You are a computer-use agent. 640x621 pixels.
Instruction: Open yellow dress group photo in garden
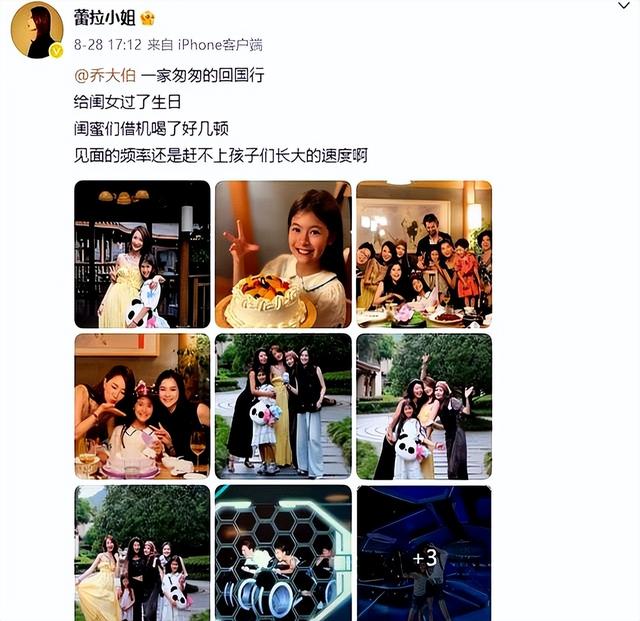point(142,552)
